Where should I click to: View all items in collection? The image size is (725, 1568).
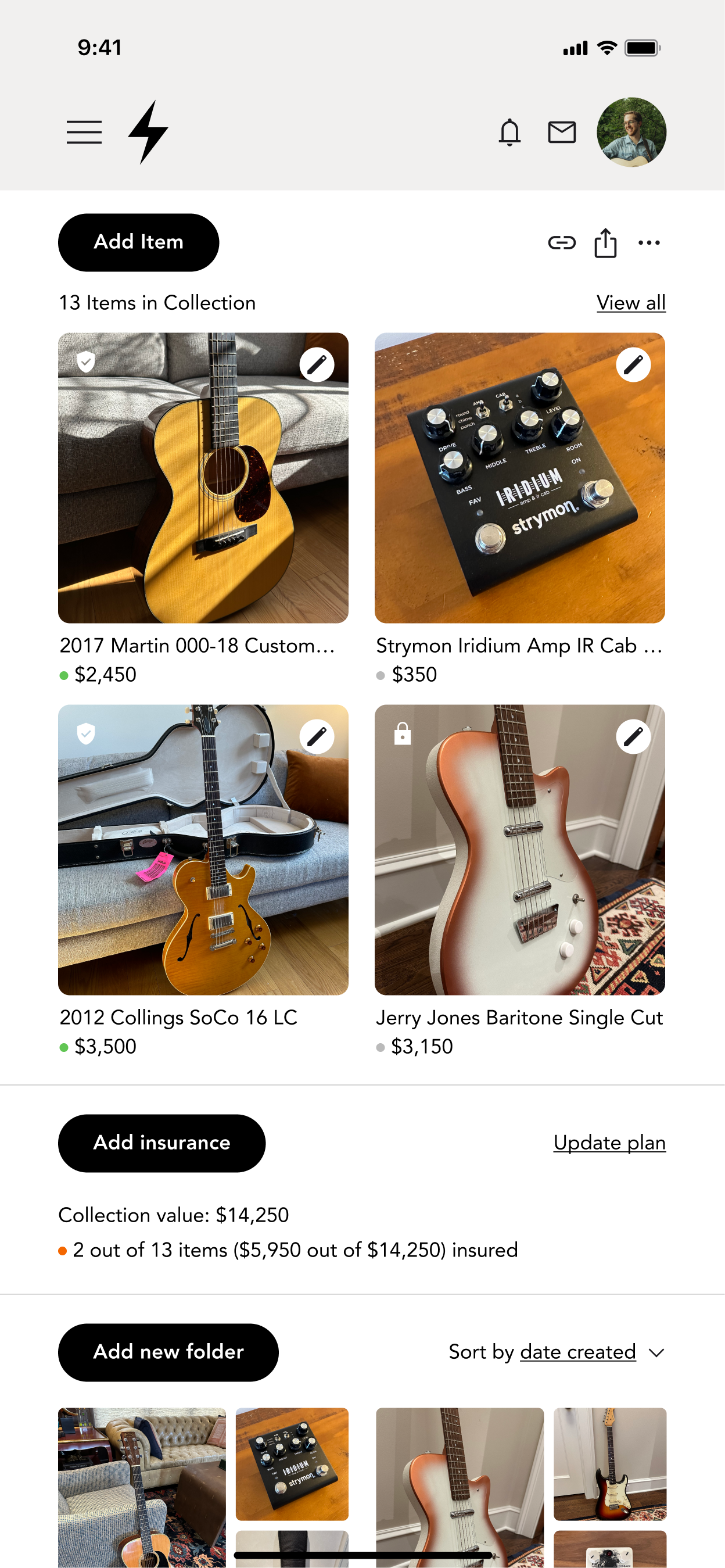pyautogui.click(x=631, y=303)
